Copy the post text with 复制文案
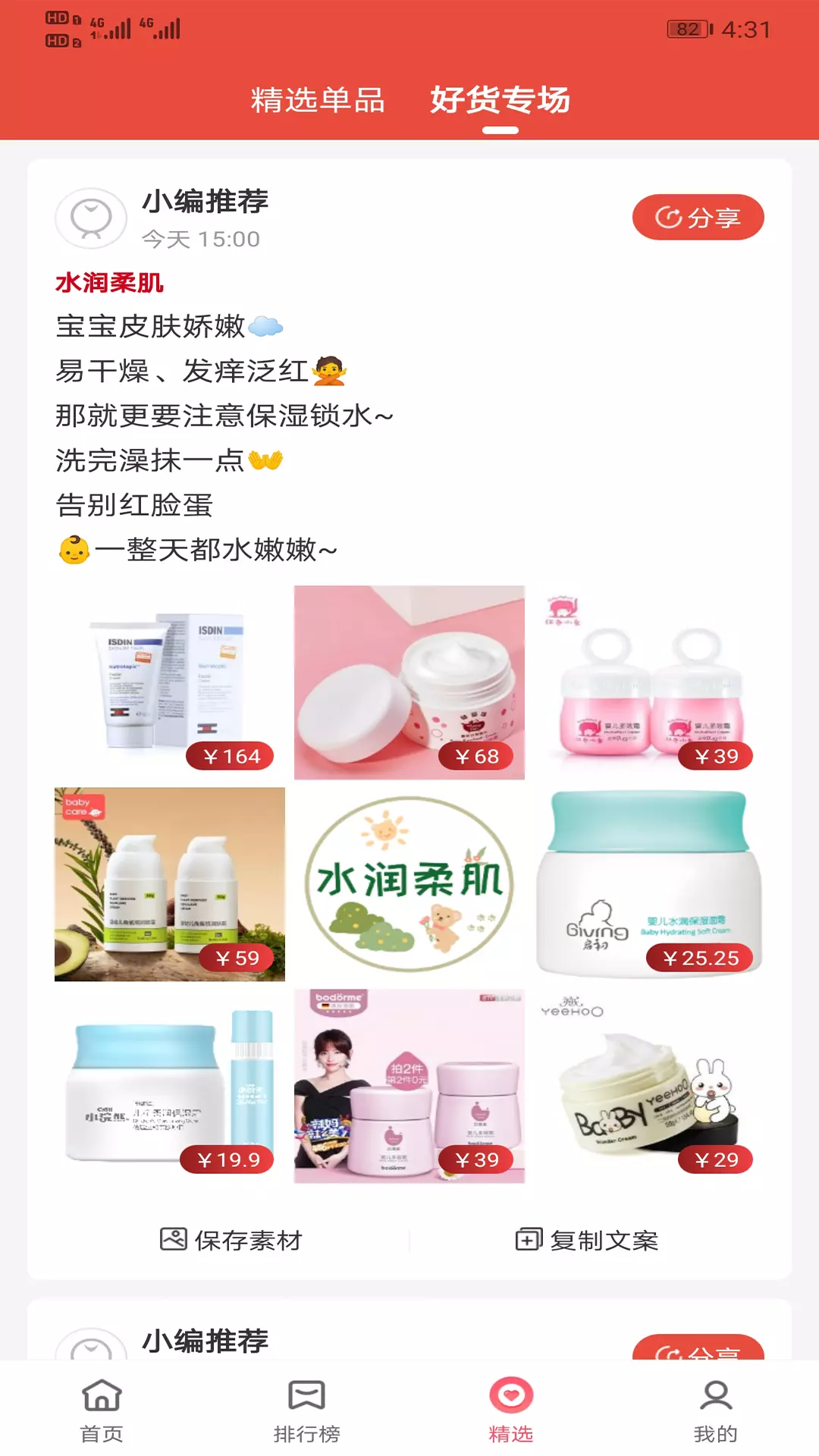Image resolution: width=819 pixels, height=1456 pixels. (587, 1240)
